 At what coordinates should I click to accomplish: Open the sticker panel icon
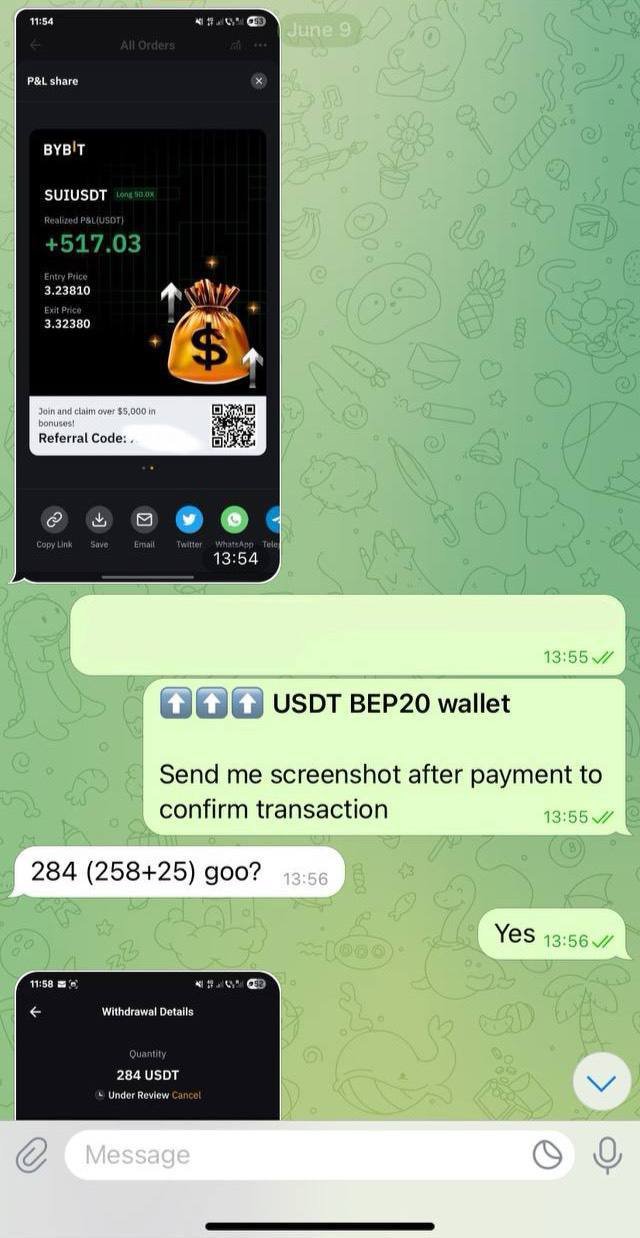click(547, 1155)
